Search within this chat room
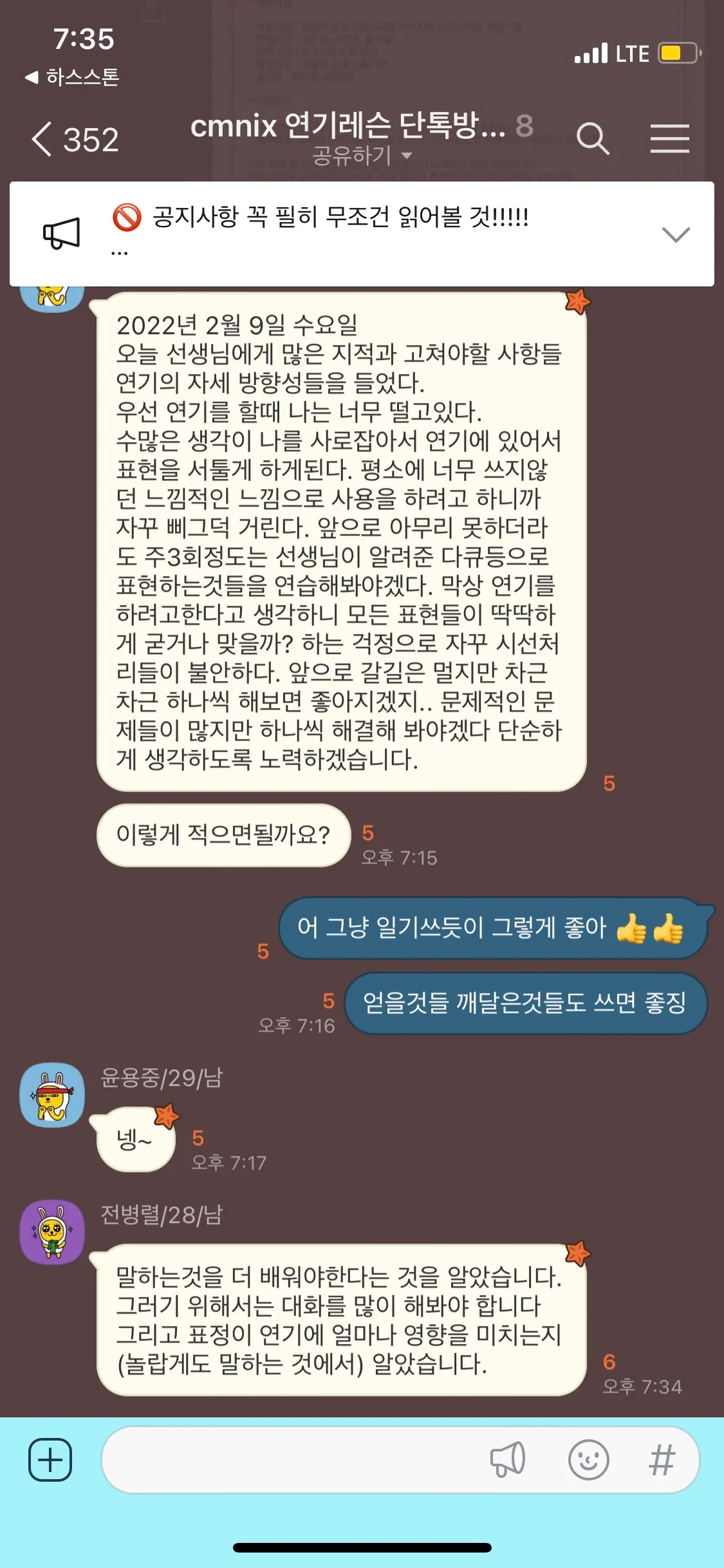Viewport: 724px width, 1568px height. click(x=592, y=138)
